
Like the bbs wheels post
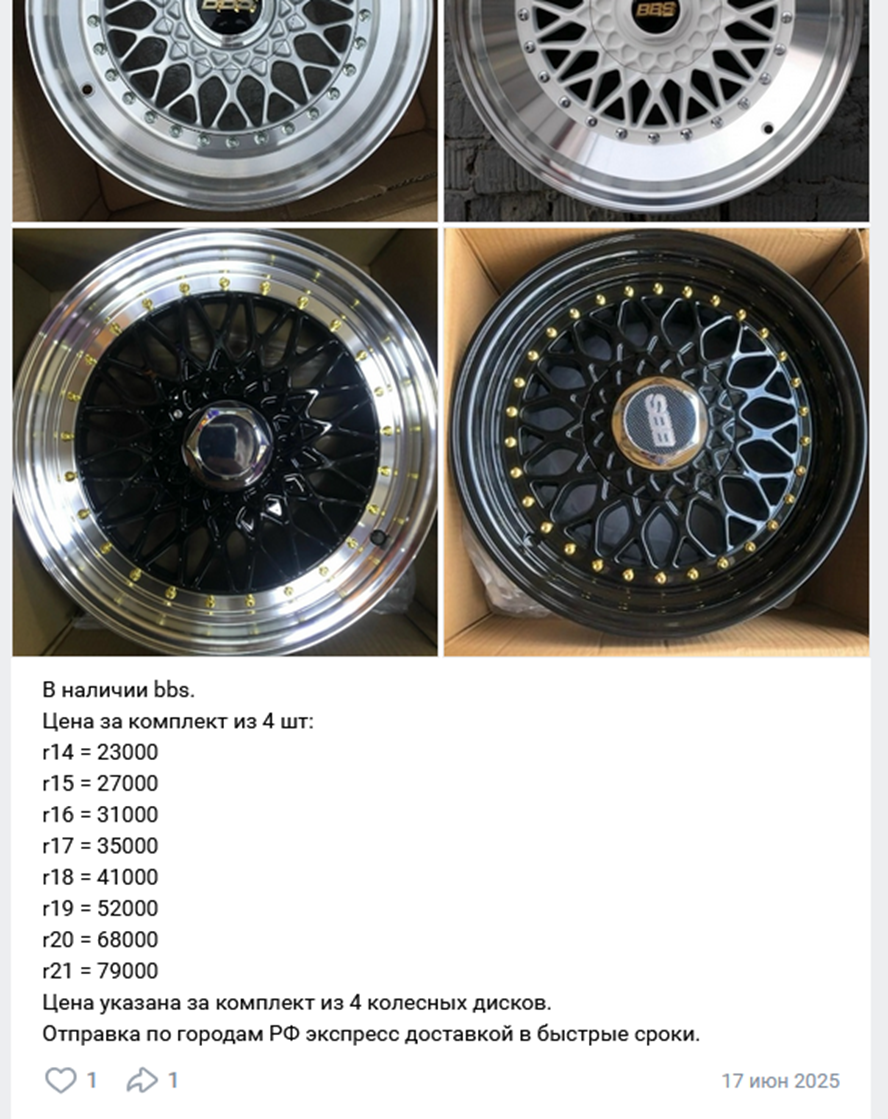pyautogui.click(x=62, y=1080)
